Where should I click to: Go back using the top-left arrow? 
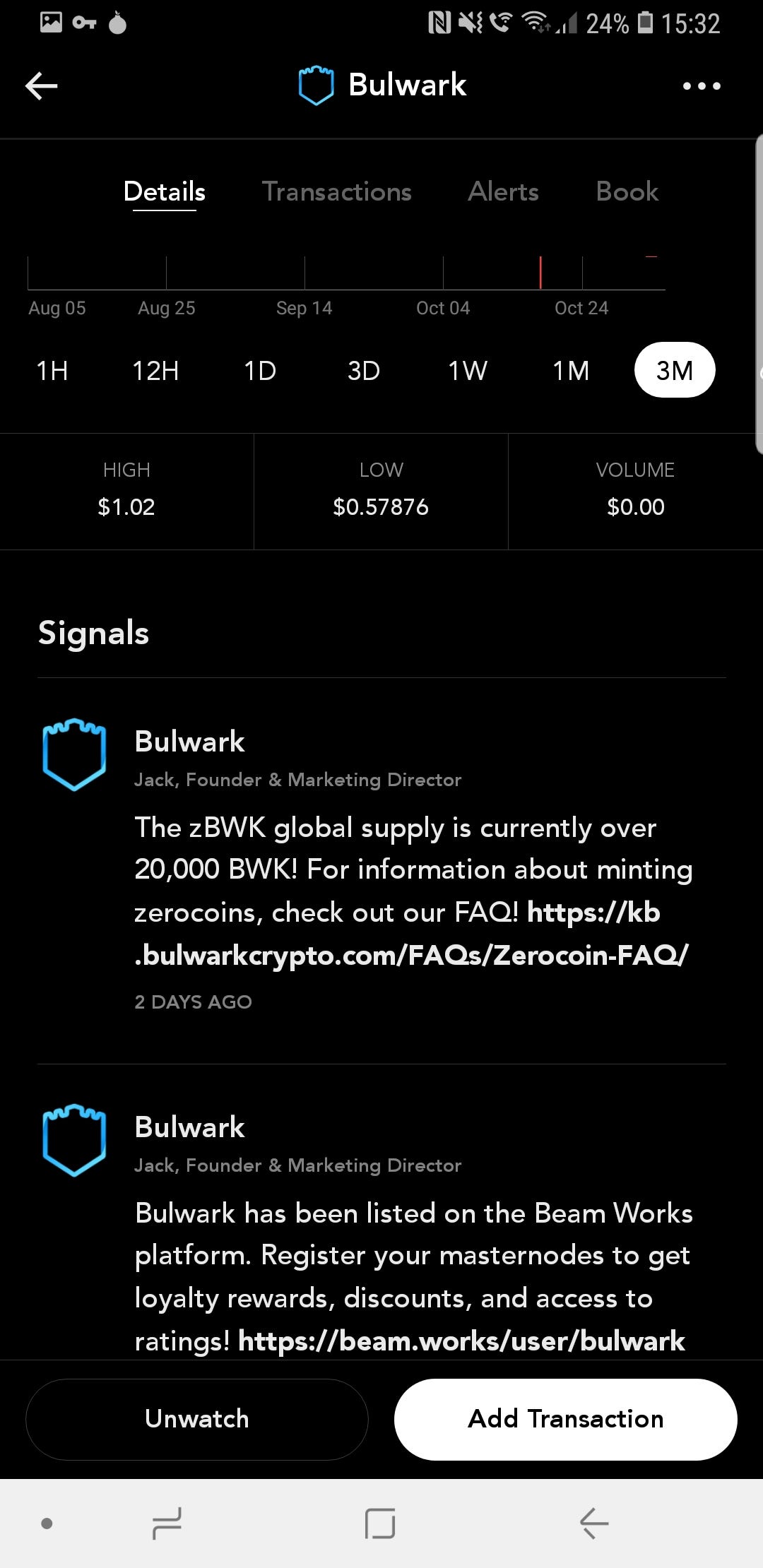[x=42, y=86]
